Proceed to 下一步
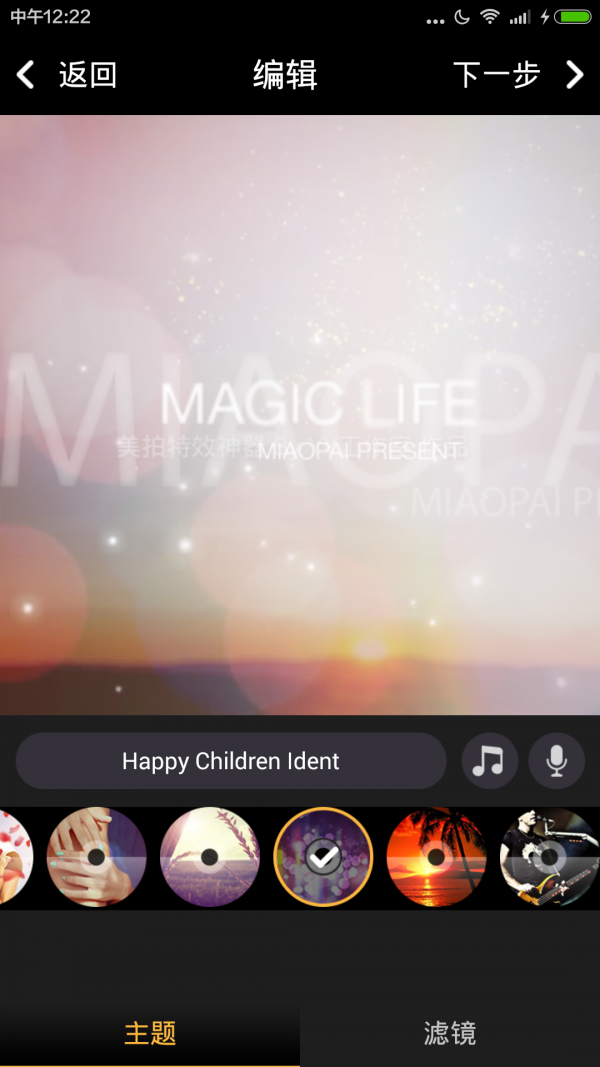600x1067 pixels. coord(517,75)
